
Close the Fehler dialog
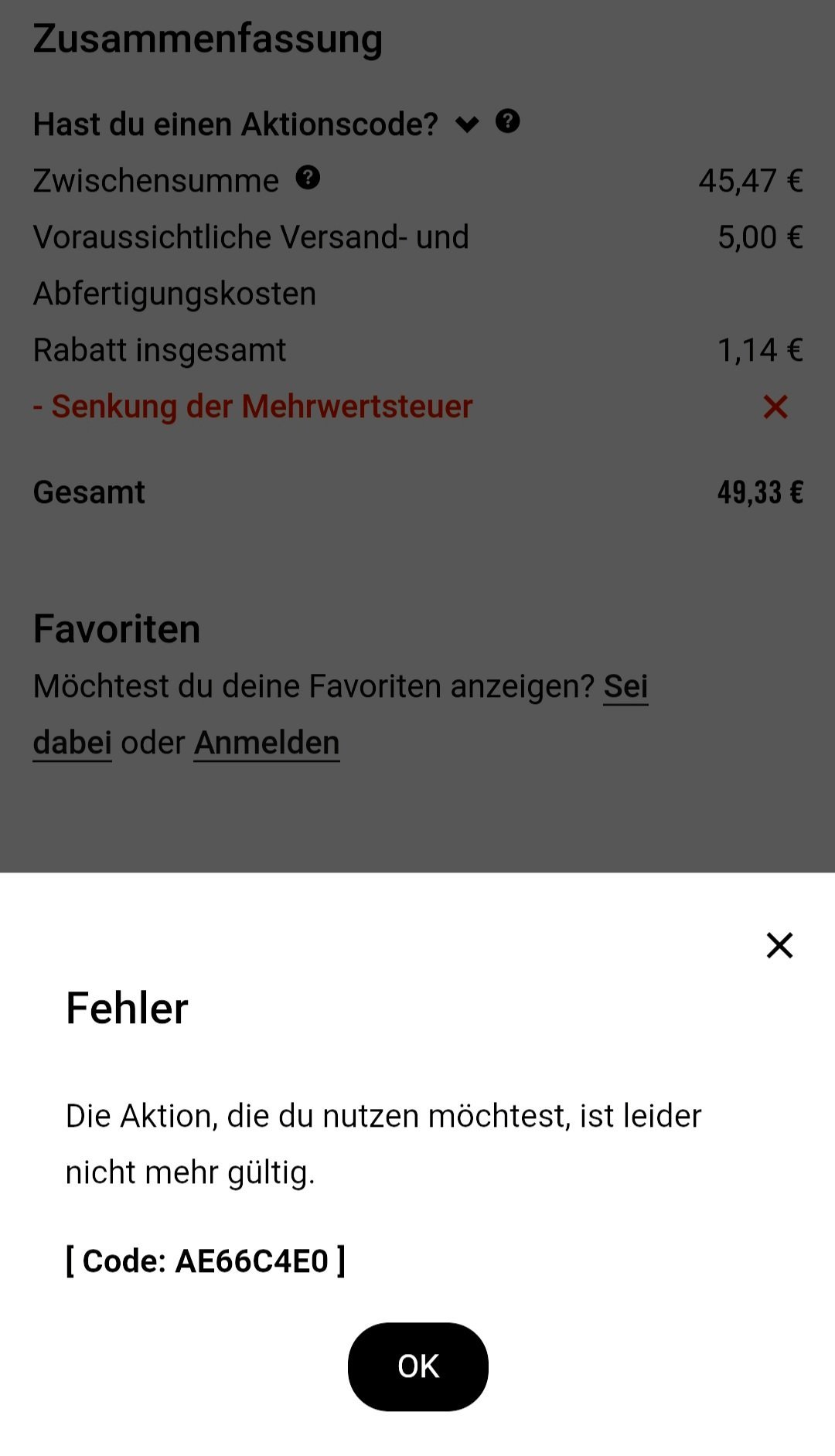(779, 944)
